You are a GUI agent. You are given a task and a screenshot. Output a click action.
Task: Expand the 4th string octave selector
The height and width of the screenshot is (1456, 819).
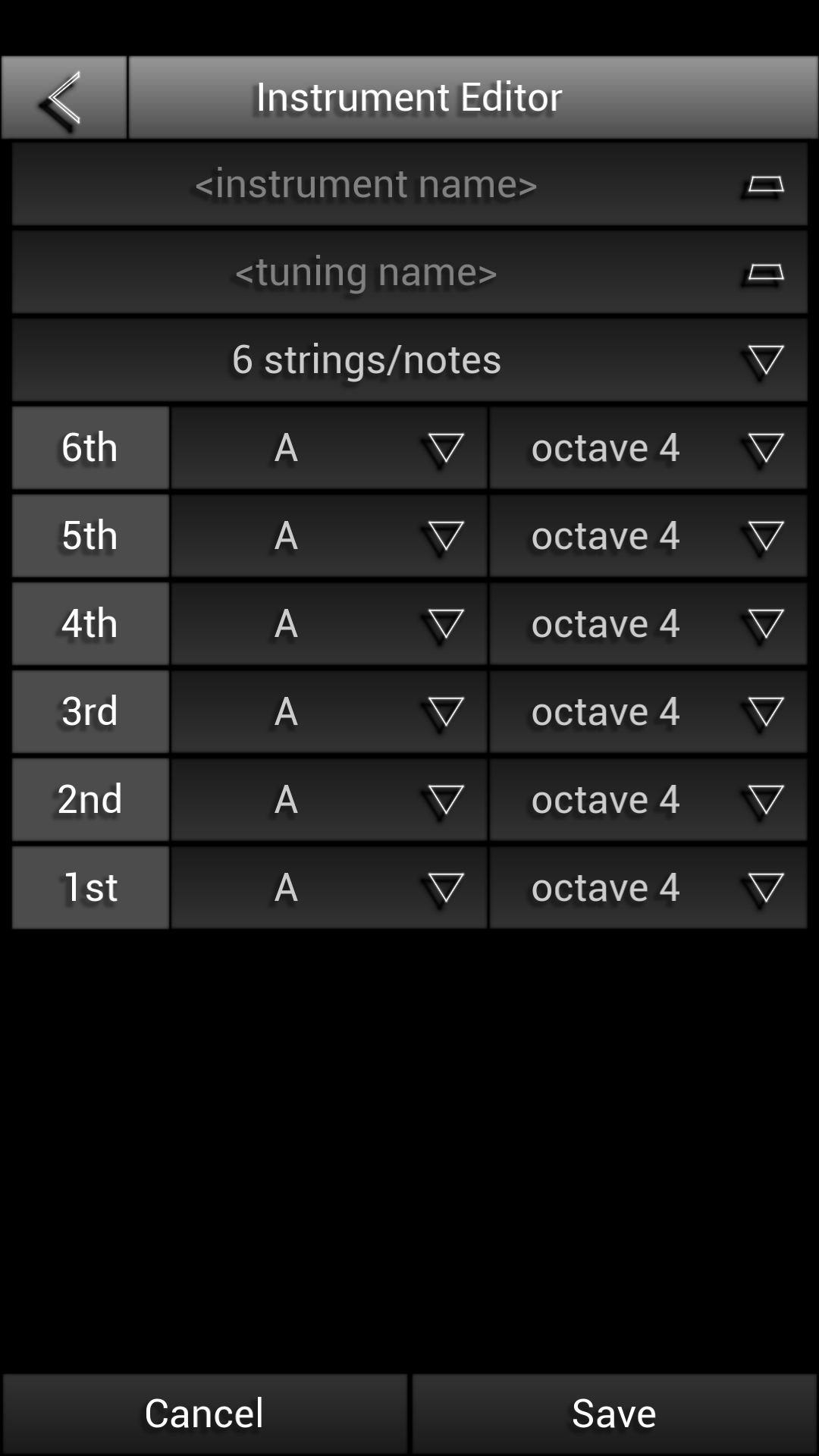click(x=648, y=623)
